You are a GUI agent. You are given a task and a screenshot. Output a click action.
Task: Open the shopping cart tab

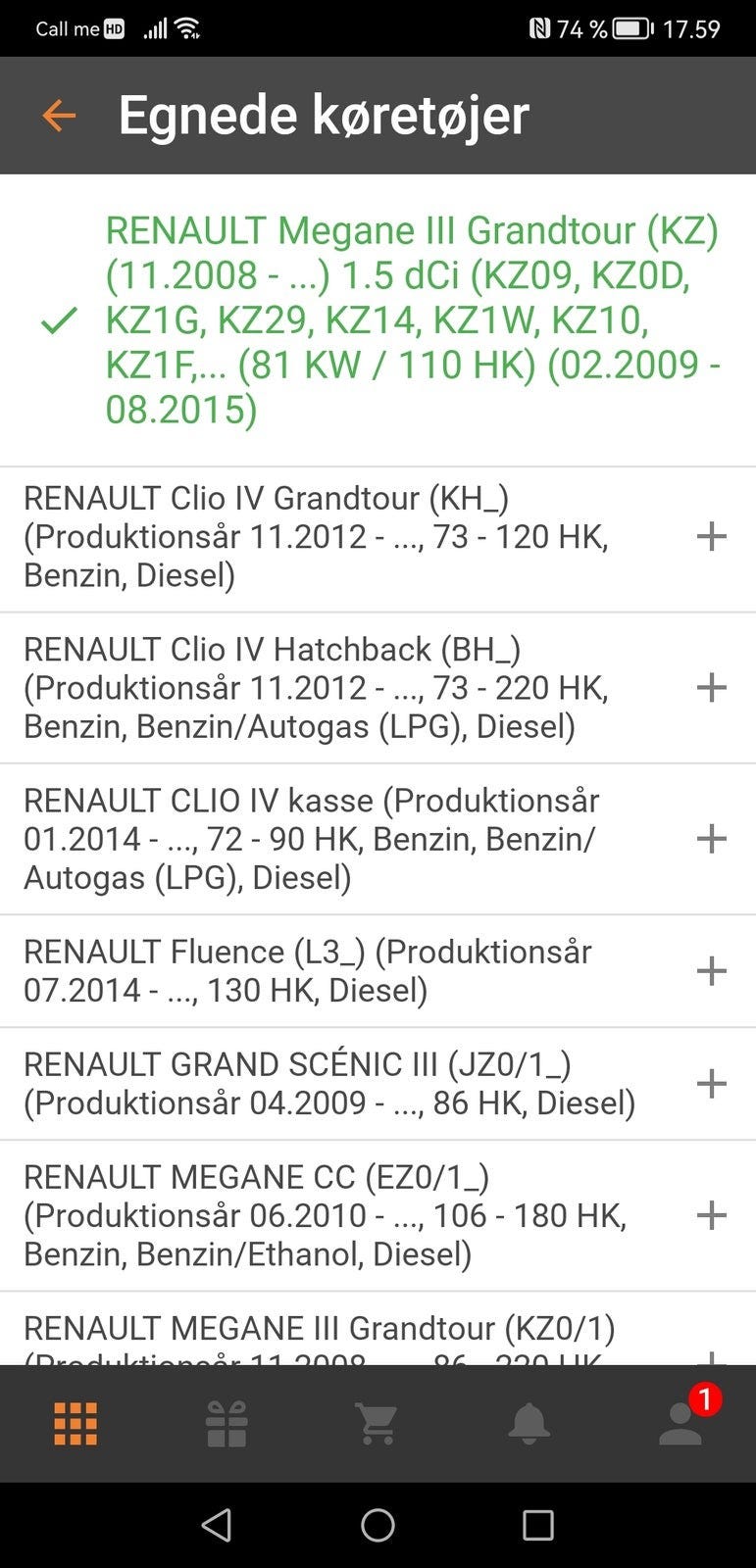(x=378, y=1423)
